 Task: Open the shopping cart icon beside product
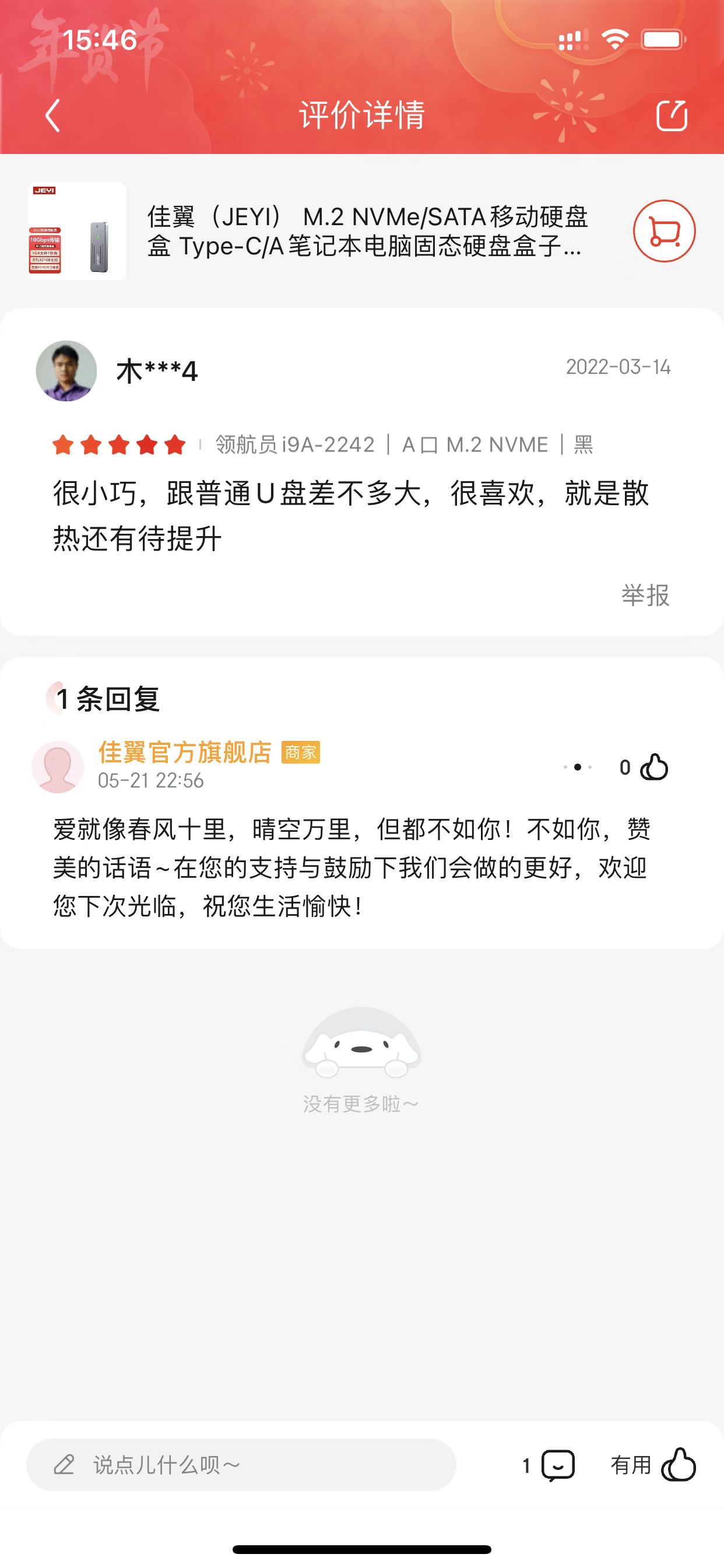pos(664,232)
